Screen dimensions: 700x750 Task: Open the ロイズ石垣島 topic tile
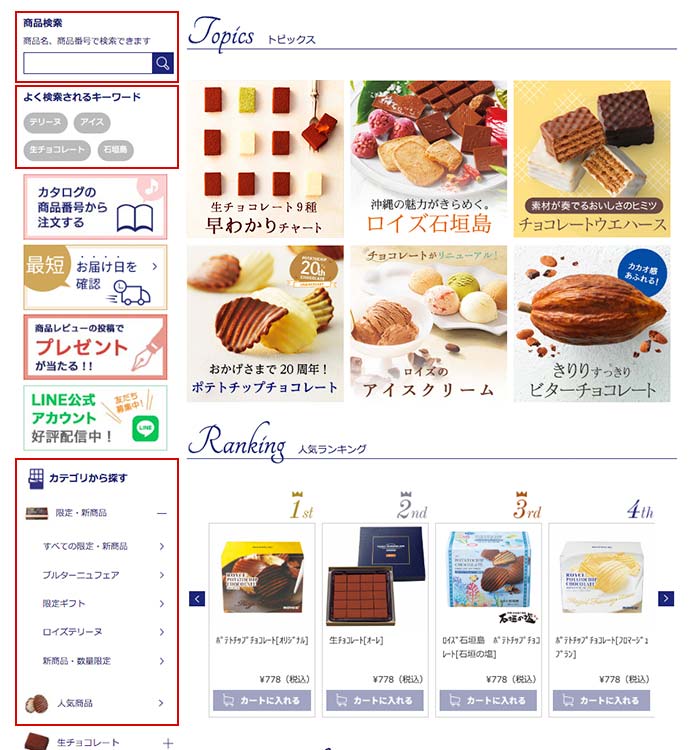click(x=428, y=158)
